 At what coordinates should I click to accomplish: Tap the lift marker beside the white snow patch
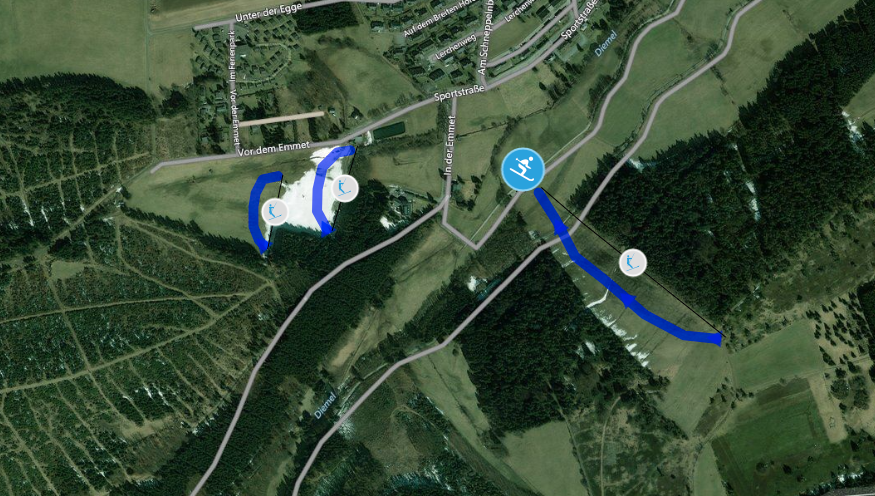pyautogui.click(x=344, y=187)
